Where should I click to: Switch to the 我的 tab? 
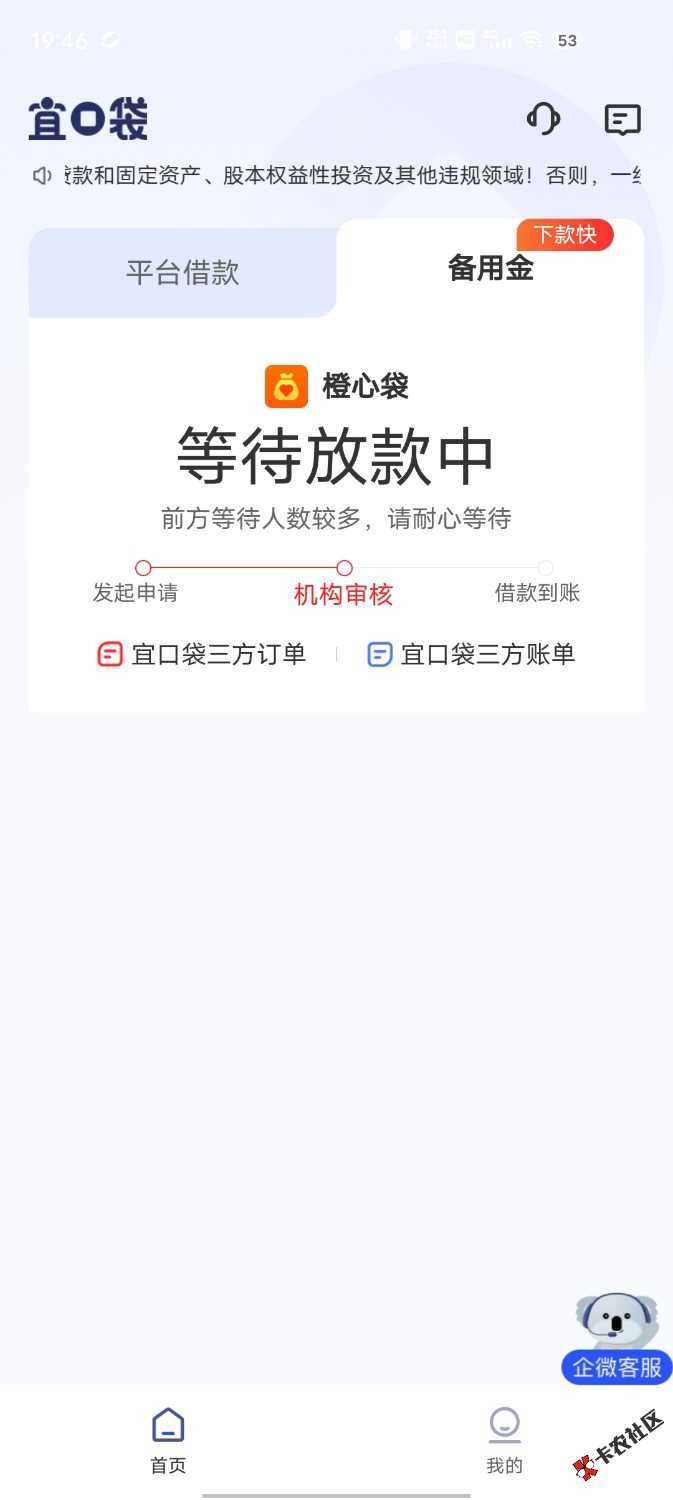504,1440
